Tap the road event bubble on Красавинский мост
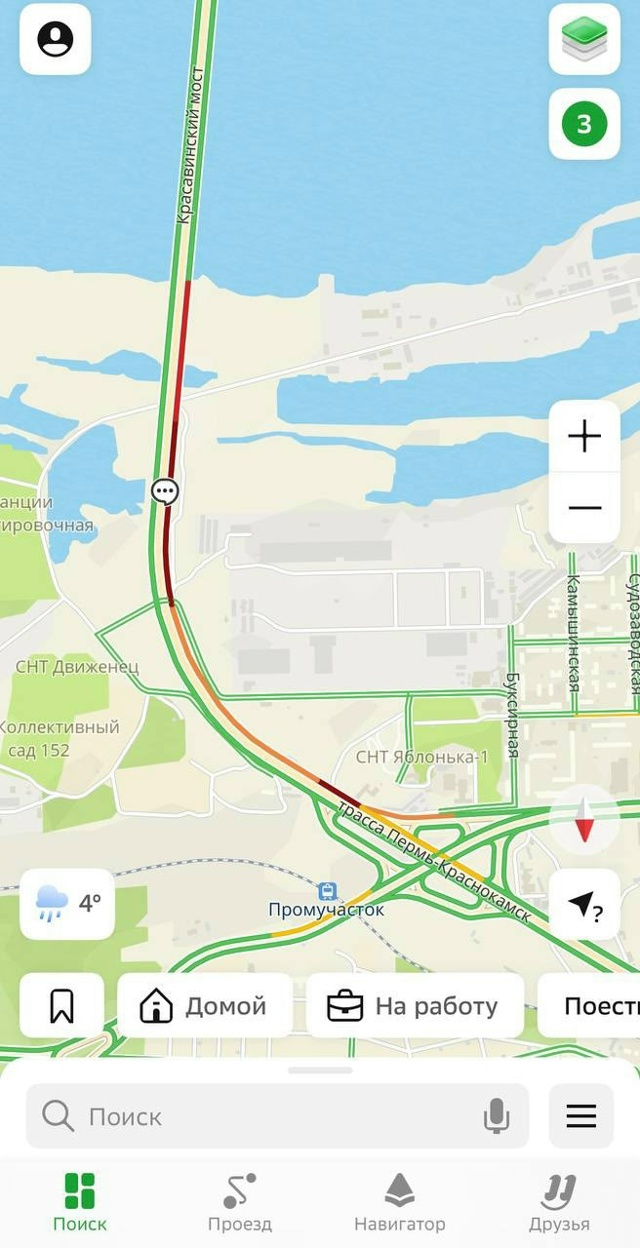 coord(165,491)
